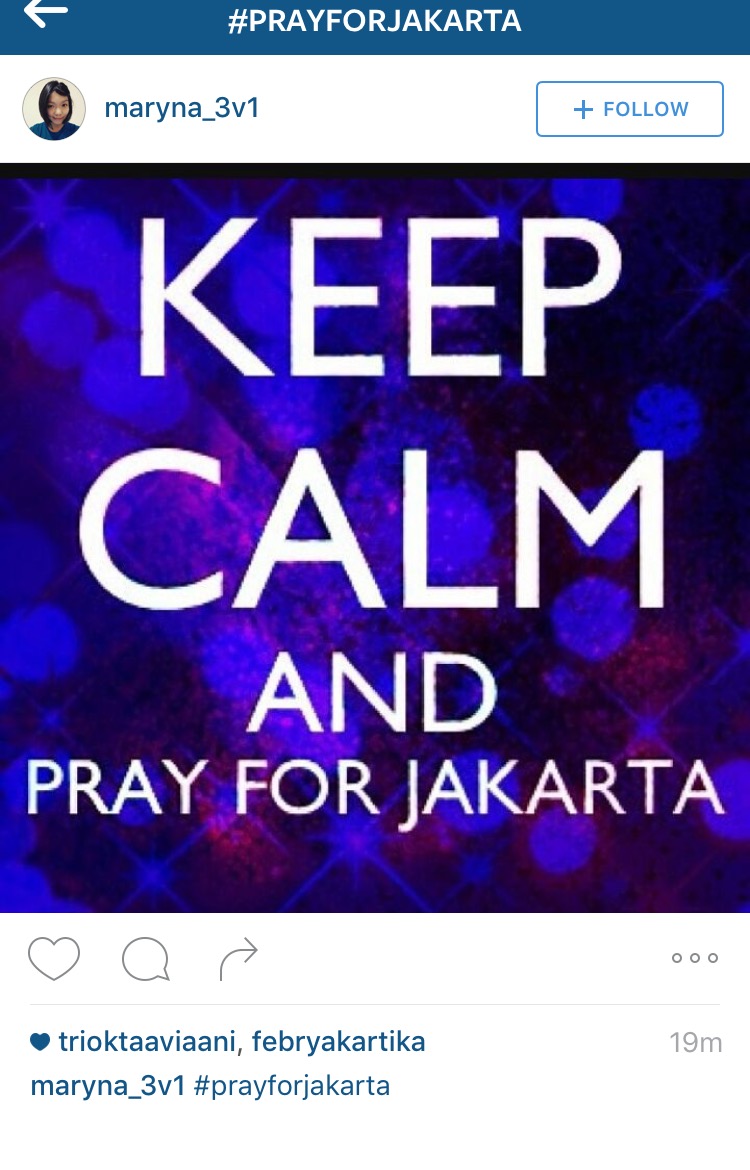Open maryna_3v1's name in the caption

tap(108, 1086)
